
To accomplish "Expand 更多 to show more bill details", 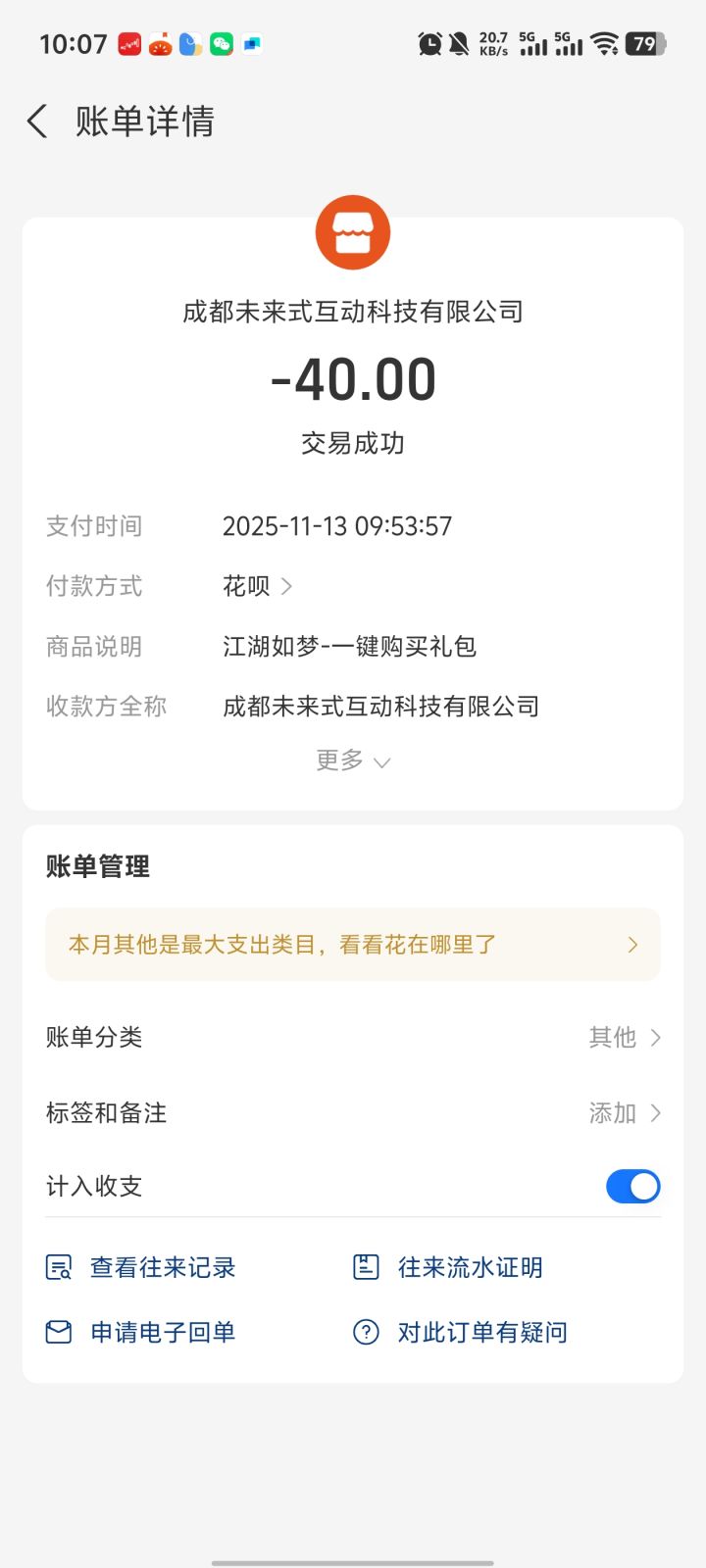I will click(353, 760).
